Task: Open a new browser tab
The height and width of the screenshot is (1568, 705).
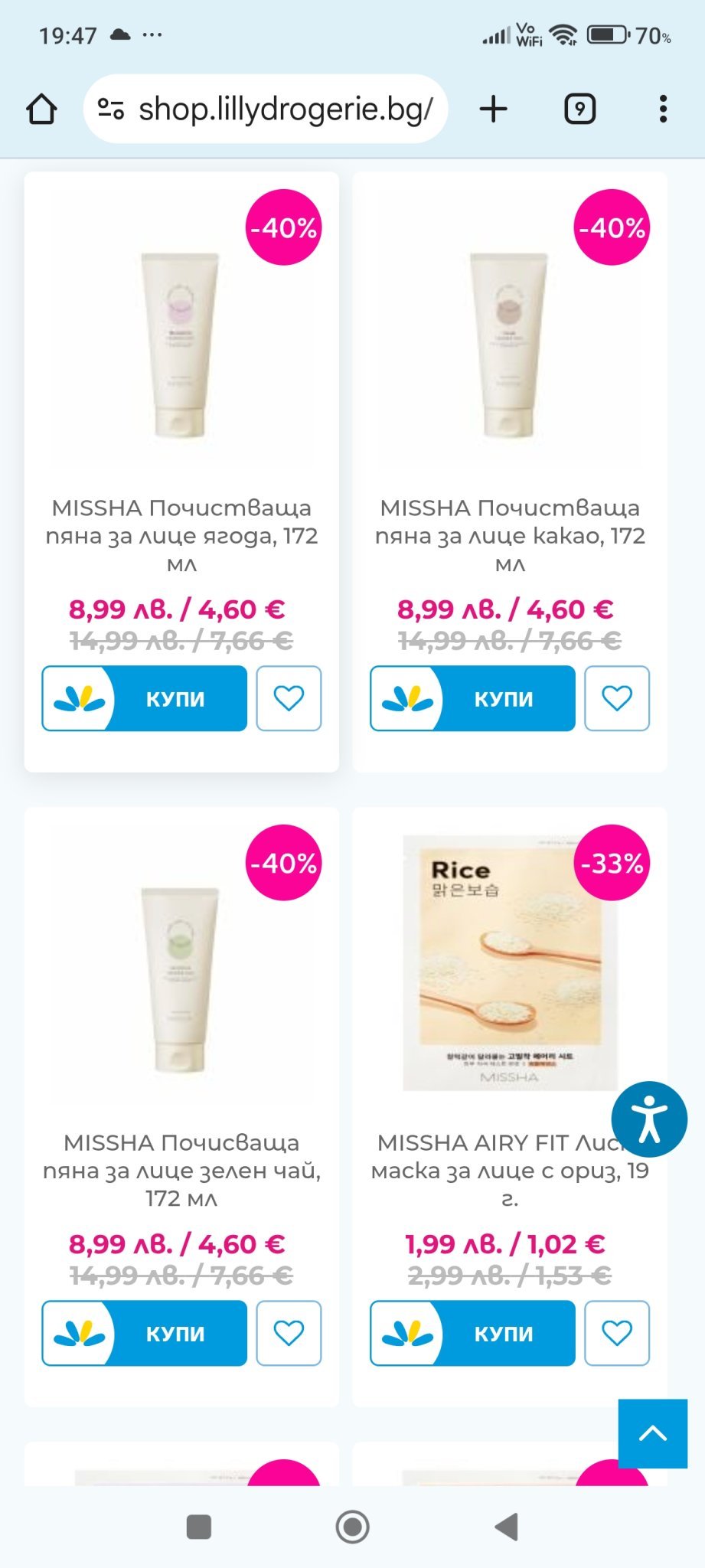Action: pos(494,109)
